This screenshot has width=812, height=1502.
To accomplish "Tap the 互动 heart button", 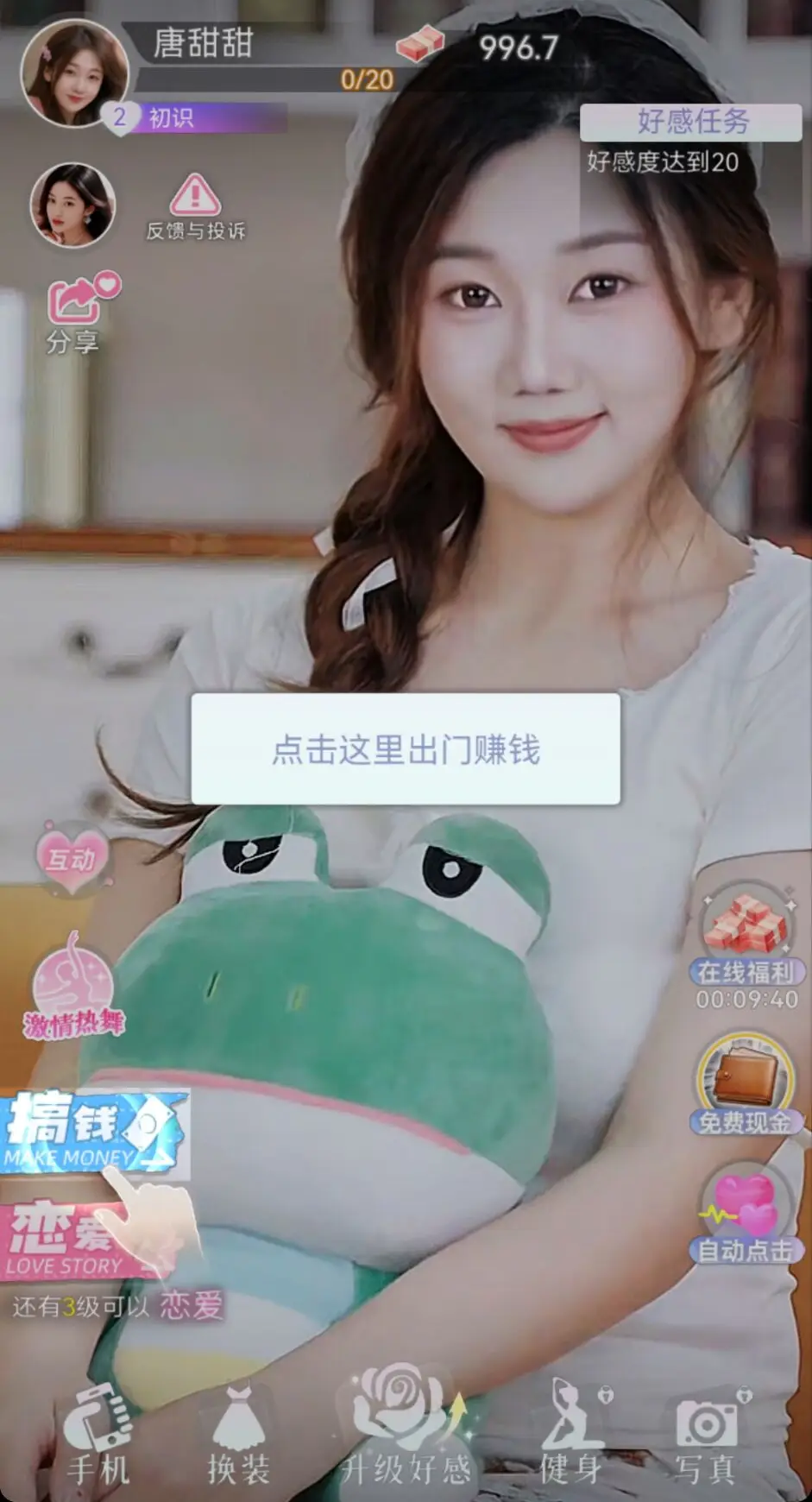I will click(72, 857).
